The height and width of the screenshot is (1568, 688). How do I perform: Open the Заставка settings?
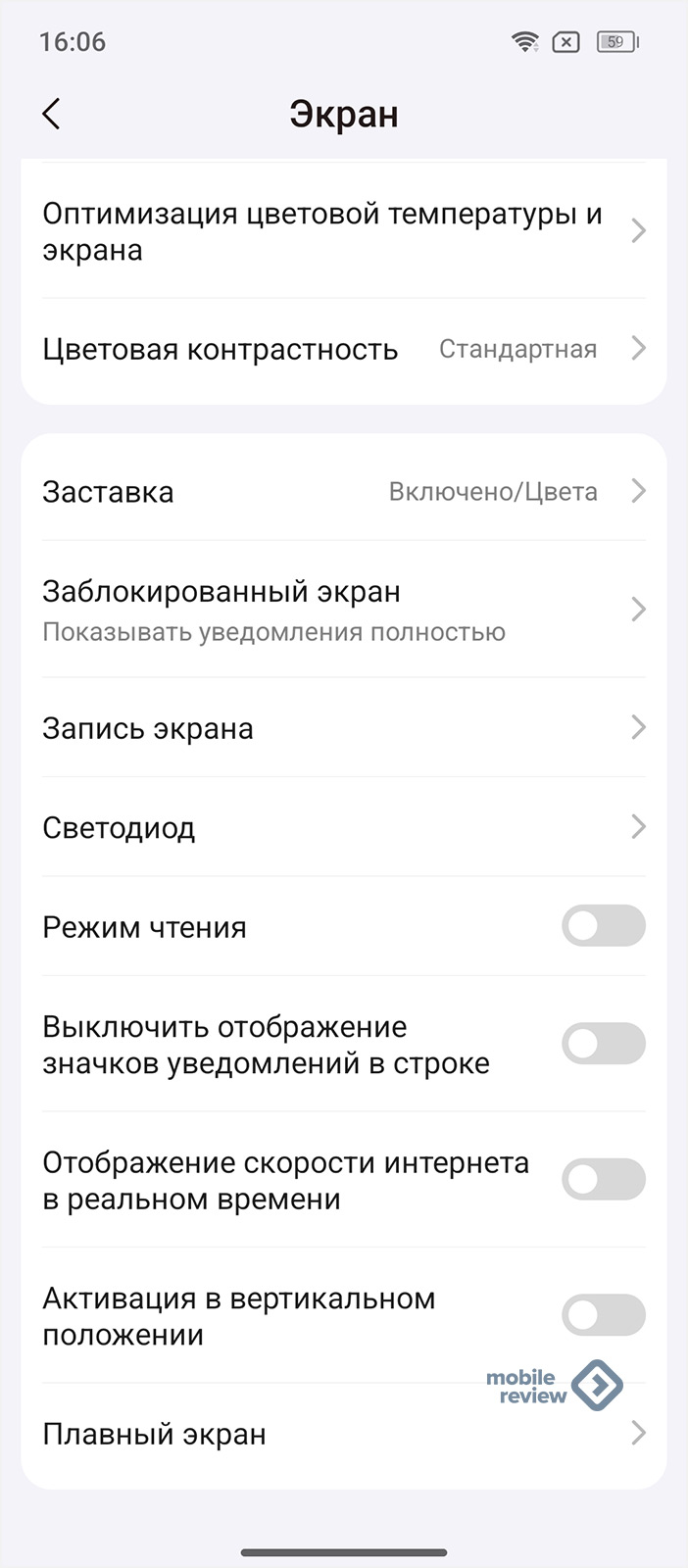(344, 491)
